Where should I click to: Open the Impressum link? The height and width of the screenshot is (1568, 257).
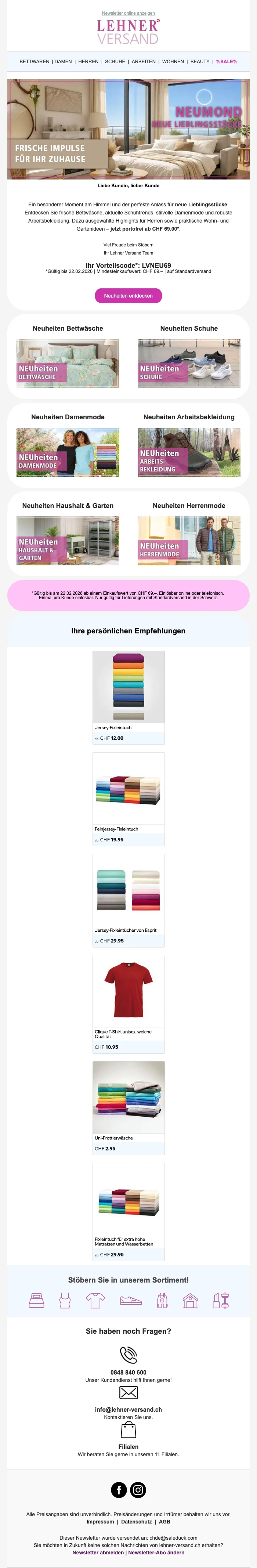point(100,1521)
